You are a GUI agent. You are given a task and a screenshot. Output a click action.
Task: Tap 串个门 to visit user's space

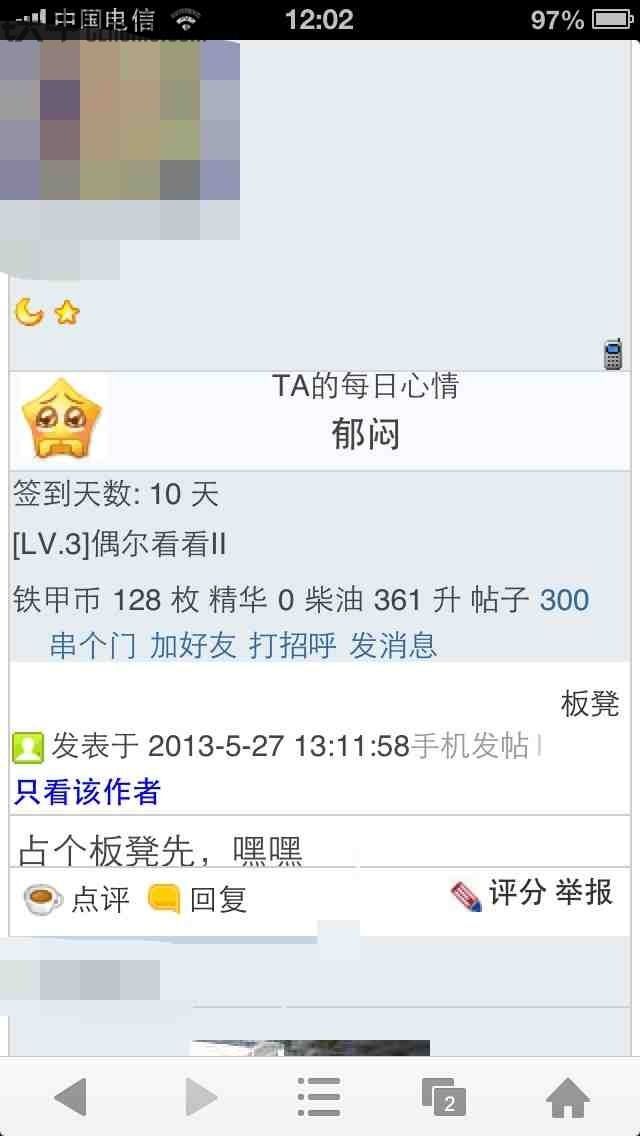pos(93,645)
